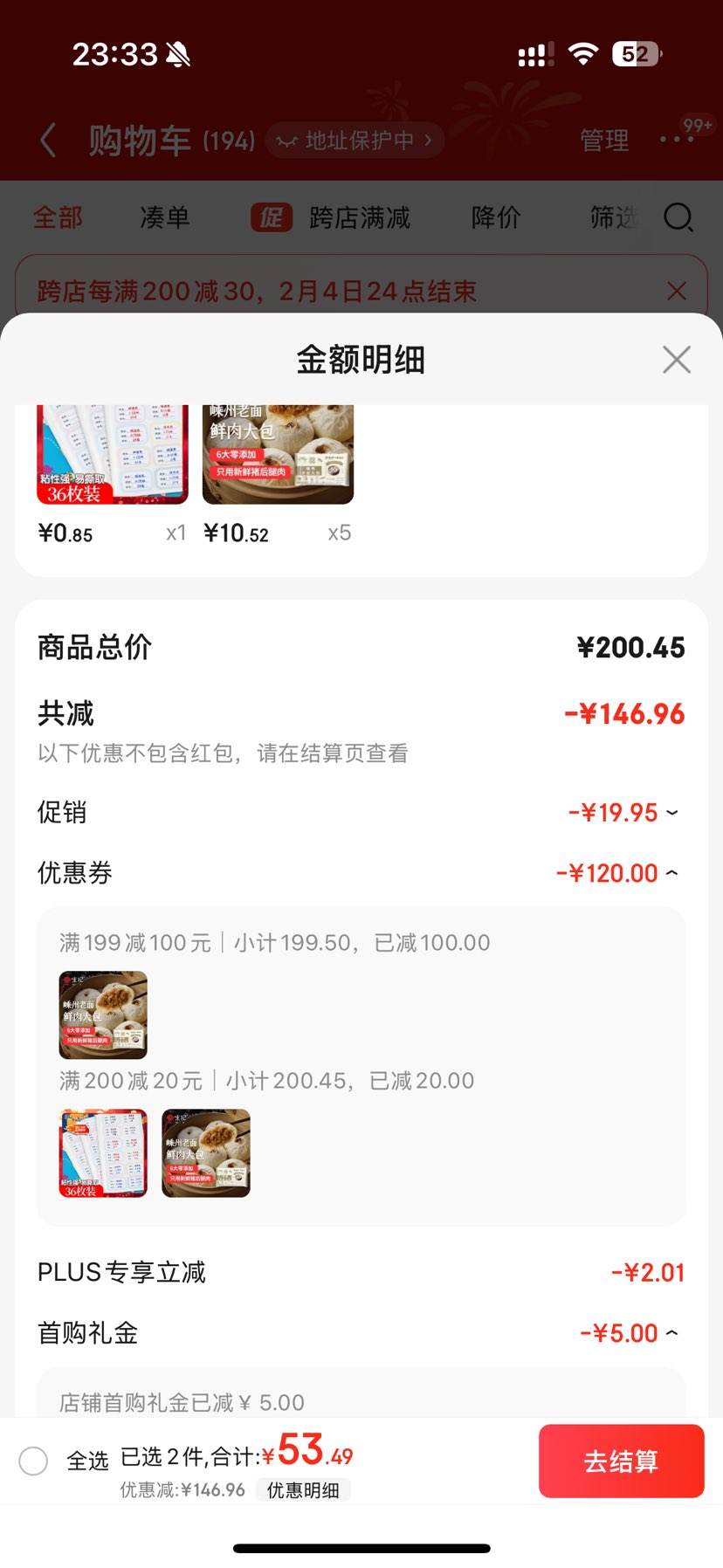Close the 金额明细 popup
The width and height of the screenshot is (723, 1568).
pyautogui.click(x=676, y=360)
